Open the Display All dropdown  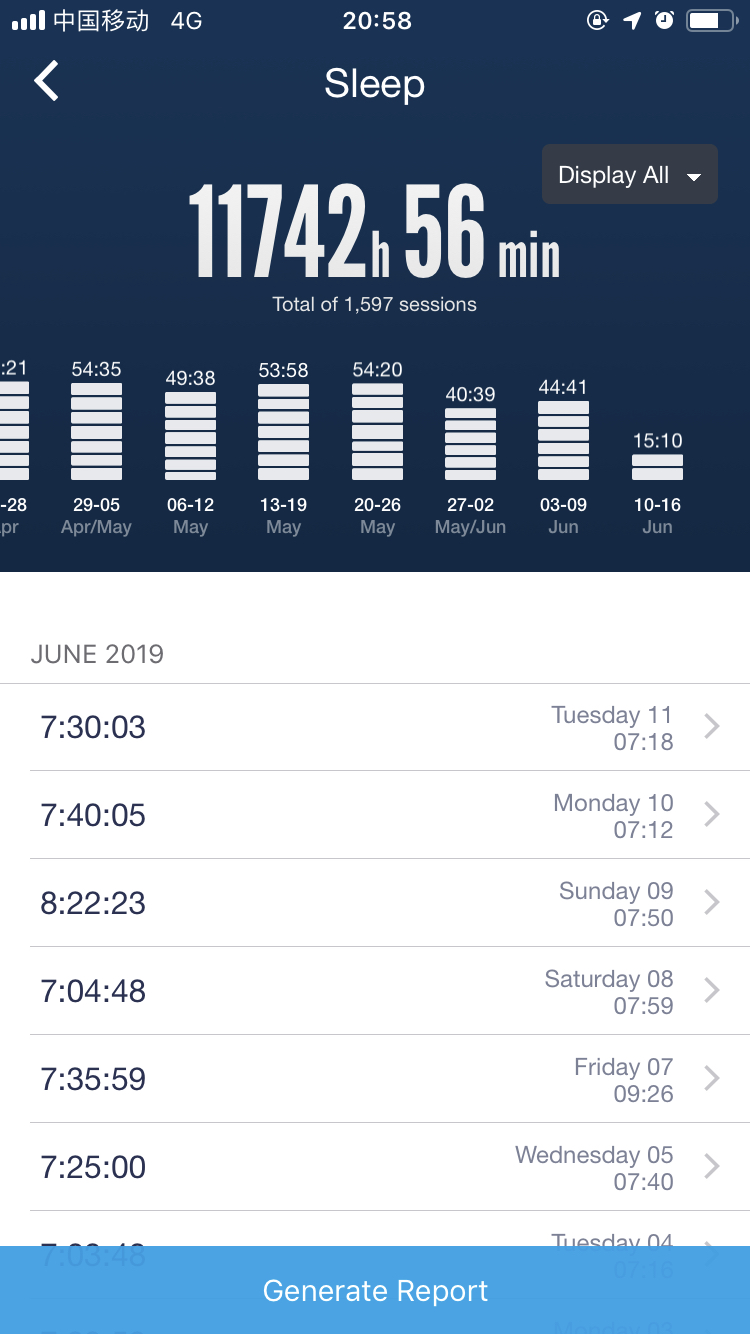coord(629,174)
